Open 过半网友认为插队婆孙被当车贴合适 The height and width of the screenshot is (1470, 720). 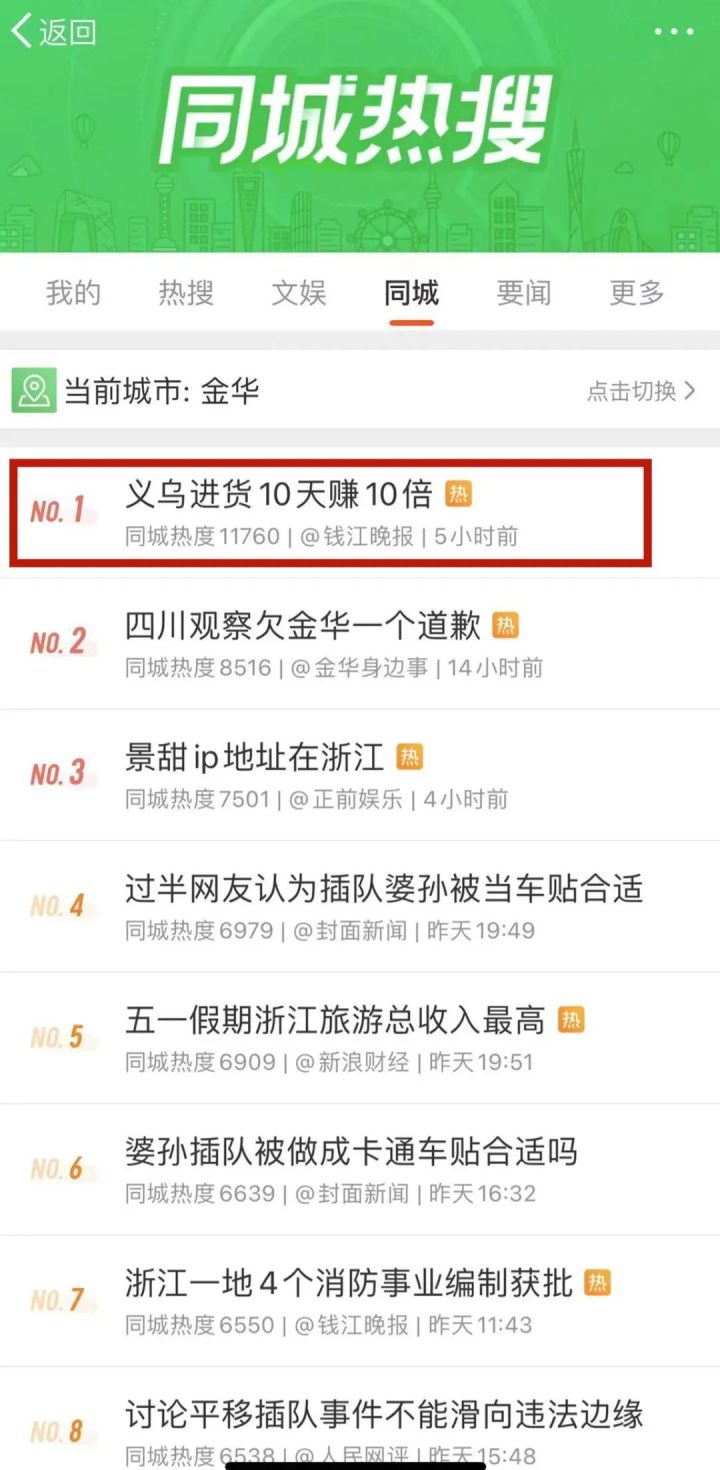pyautogui.click(x=383, y=888)
